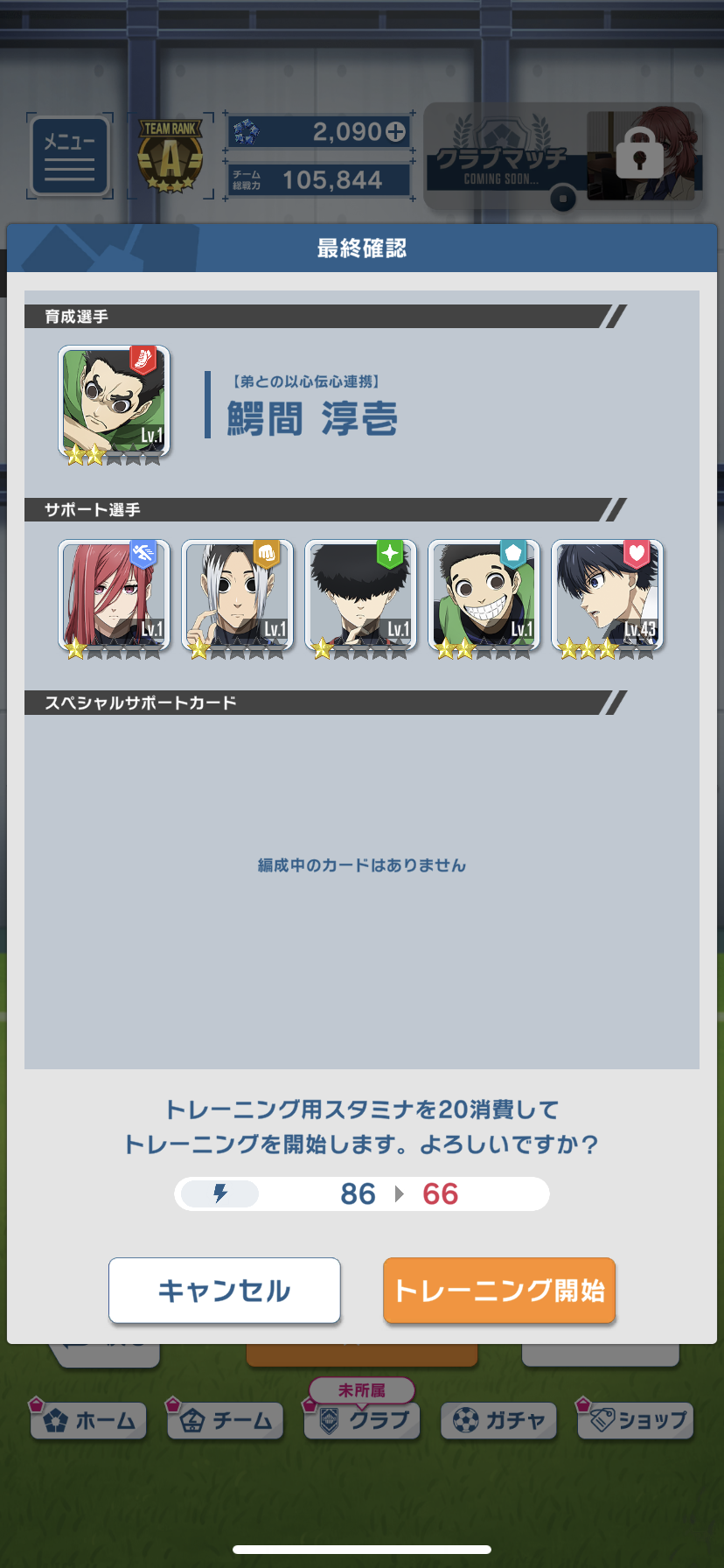Go to the ホーム tab
The height and width of the screenshot is (1568, 724).
pyautogui.click(x=88, y=1420)
